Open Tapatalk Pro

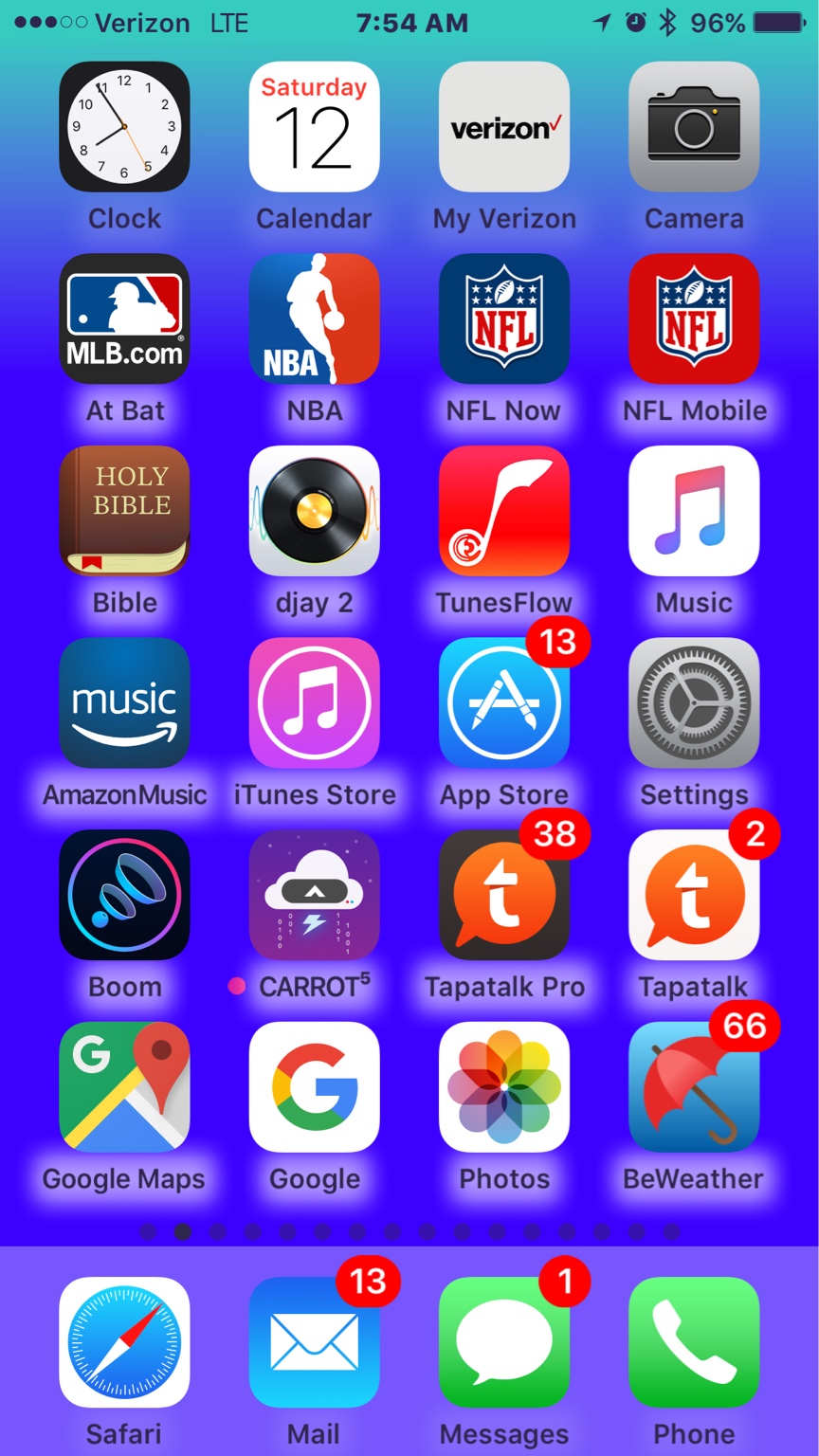click(504, 895)
